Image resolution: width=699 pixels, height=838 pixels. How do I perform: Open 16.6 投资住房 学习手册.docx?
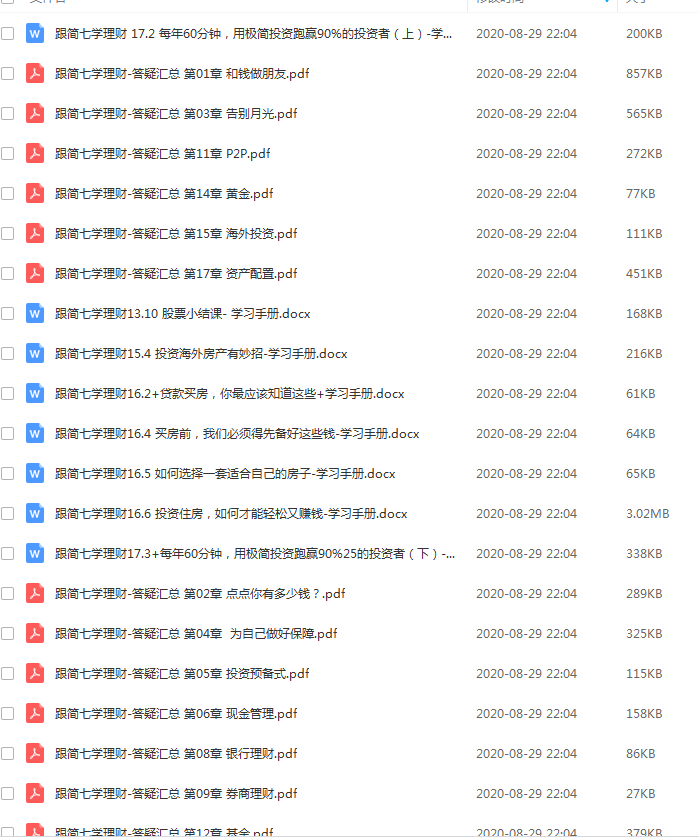tap(231, 513)
